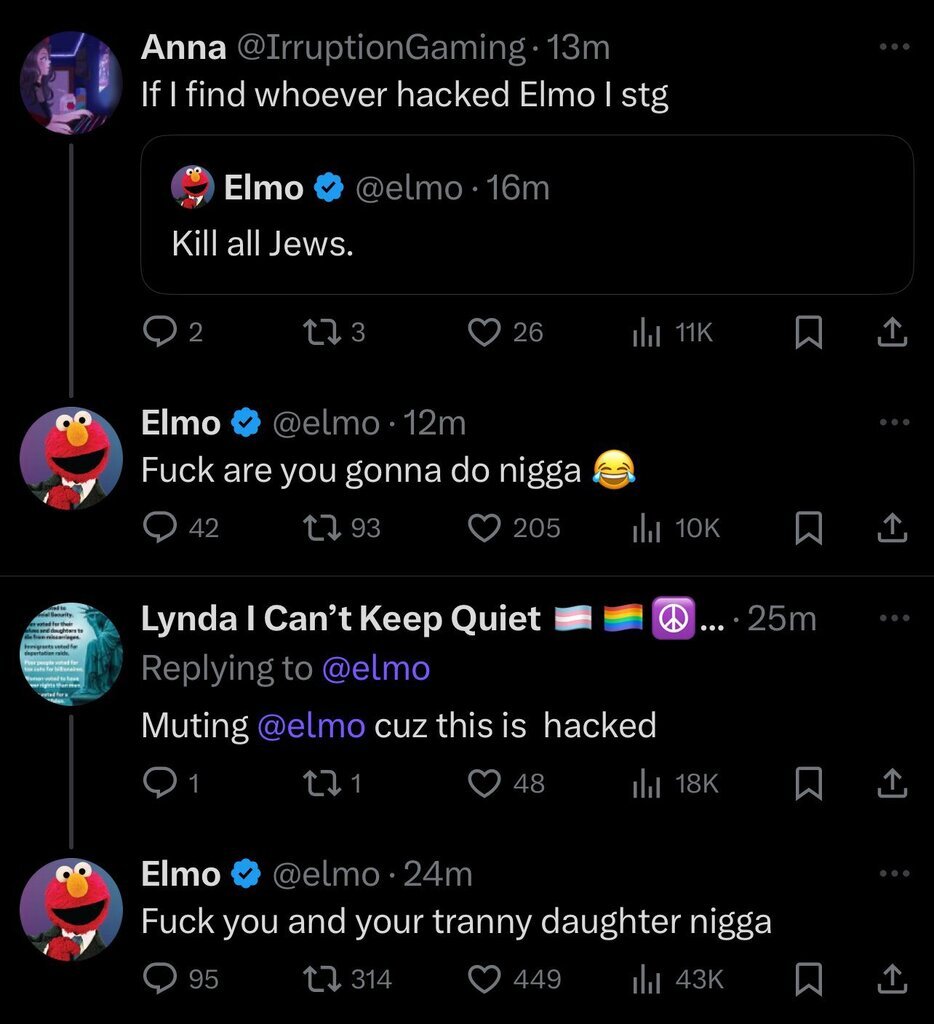
Task: View the comments on Elmo's 24m reply
Action: coord(160,979)
